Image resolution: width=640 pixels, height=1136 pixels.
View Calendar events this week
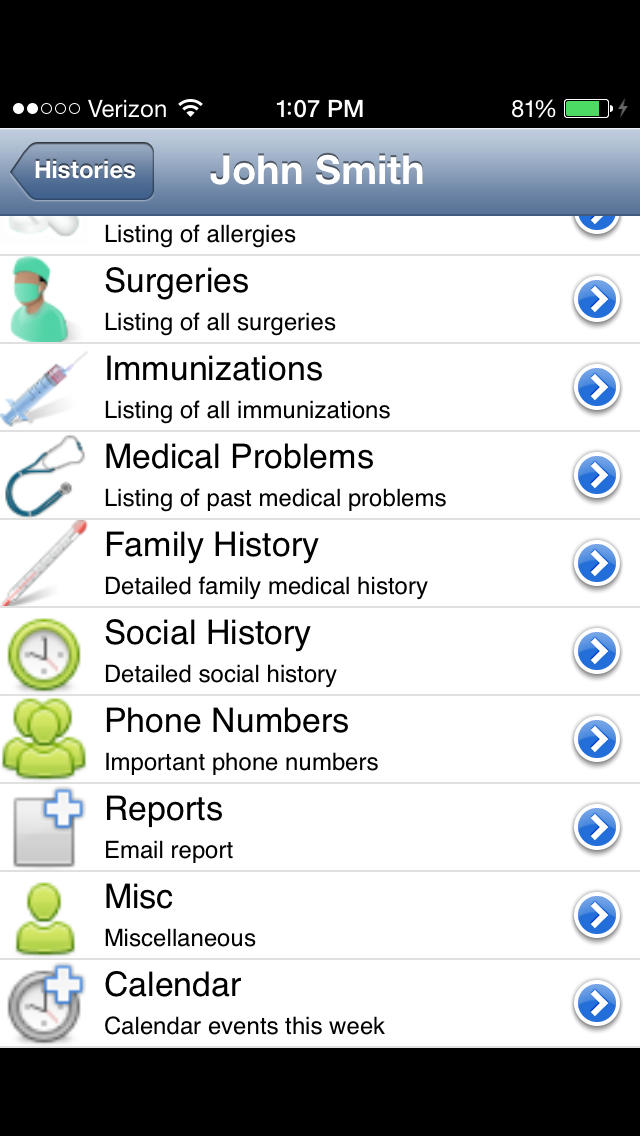(x=320, y=1003)
